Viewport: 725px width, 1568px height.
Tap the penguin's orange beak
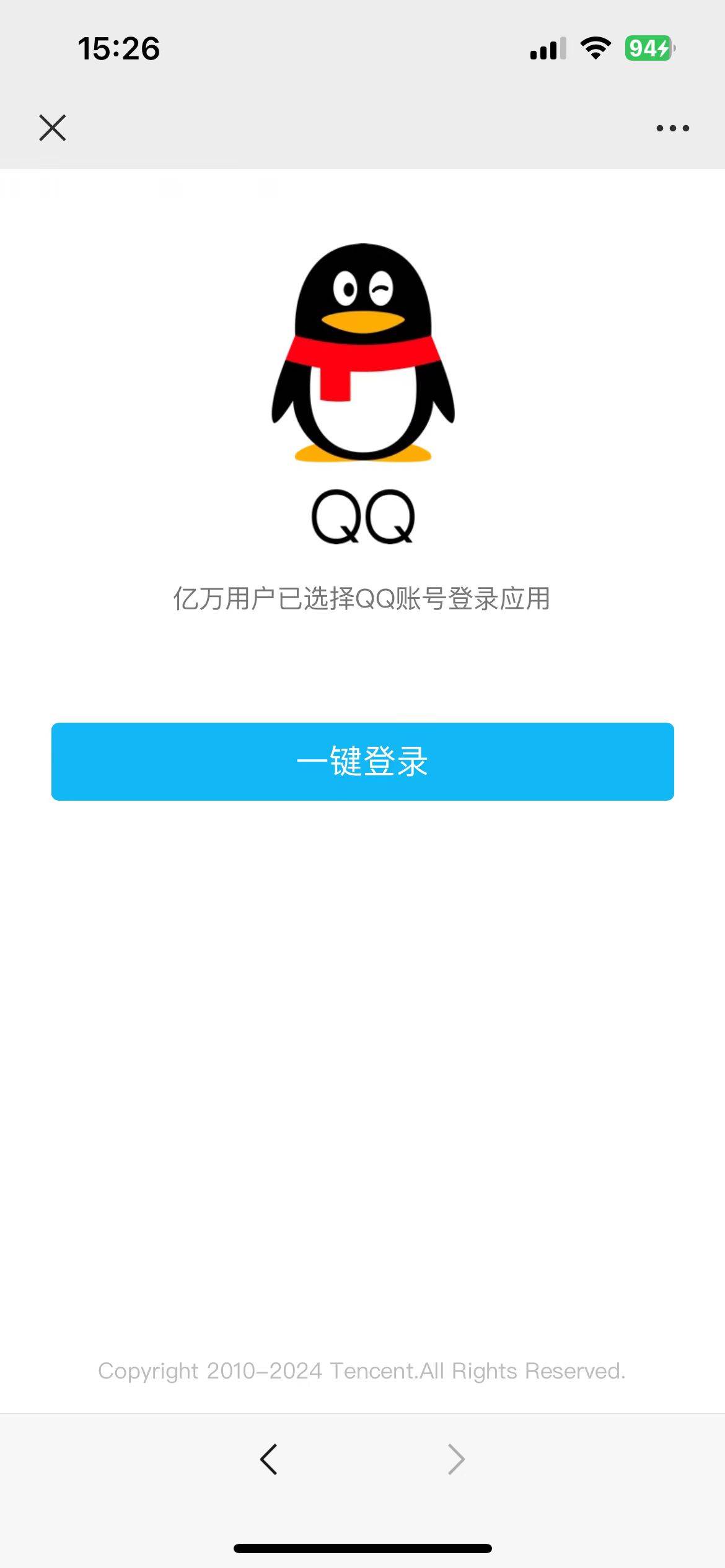point(361,322)
